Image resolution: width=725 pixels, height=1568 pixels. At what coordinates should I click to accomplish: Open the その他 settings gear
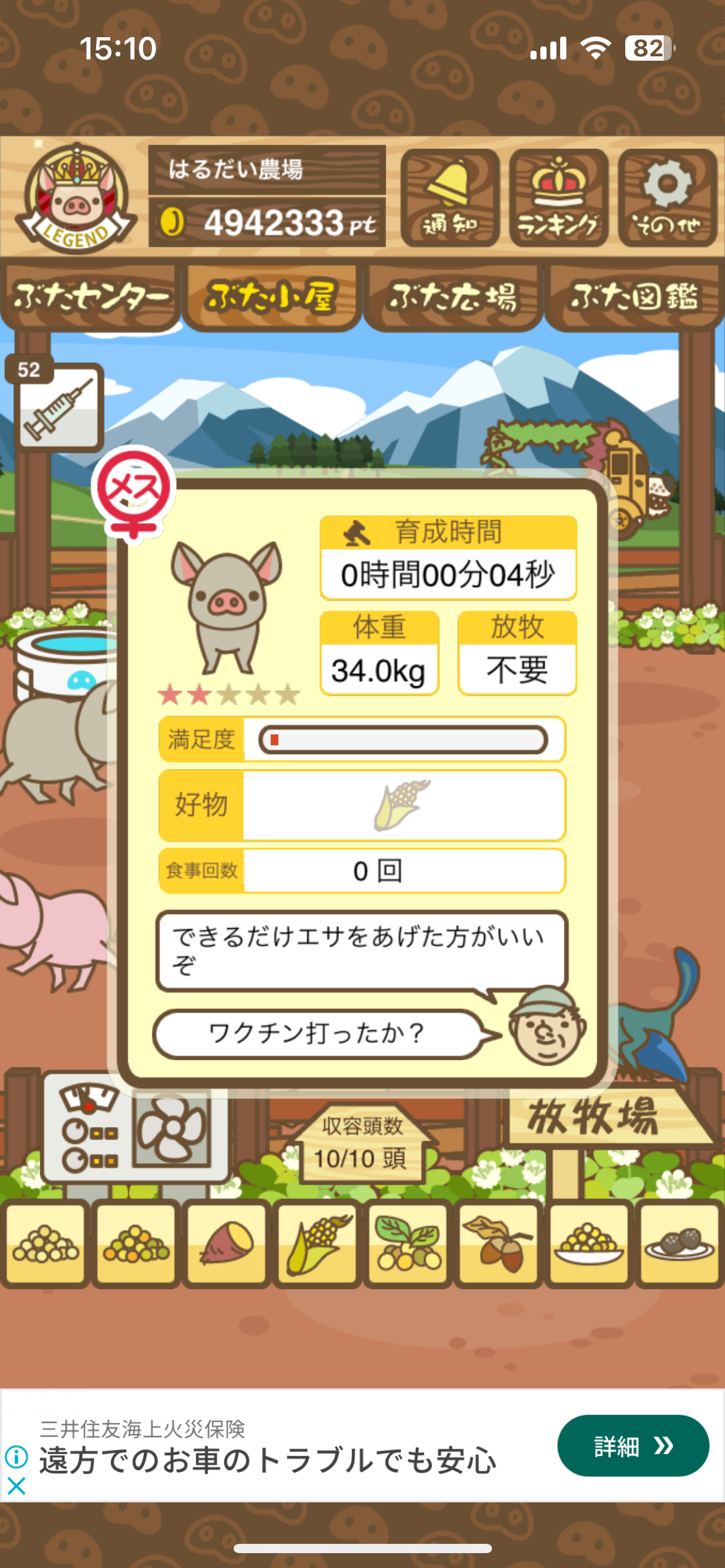[667, 198]
